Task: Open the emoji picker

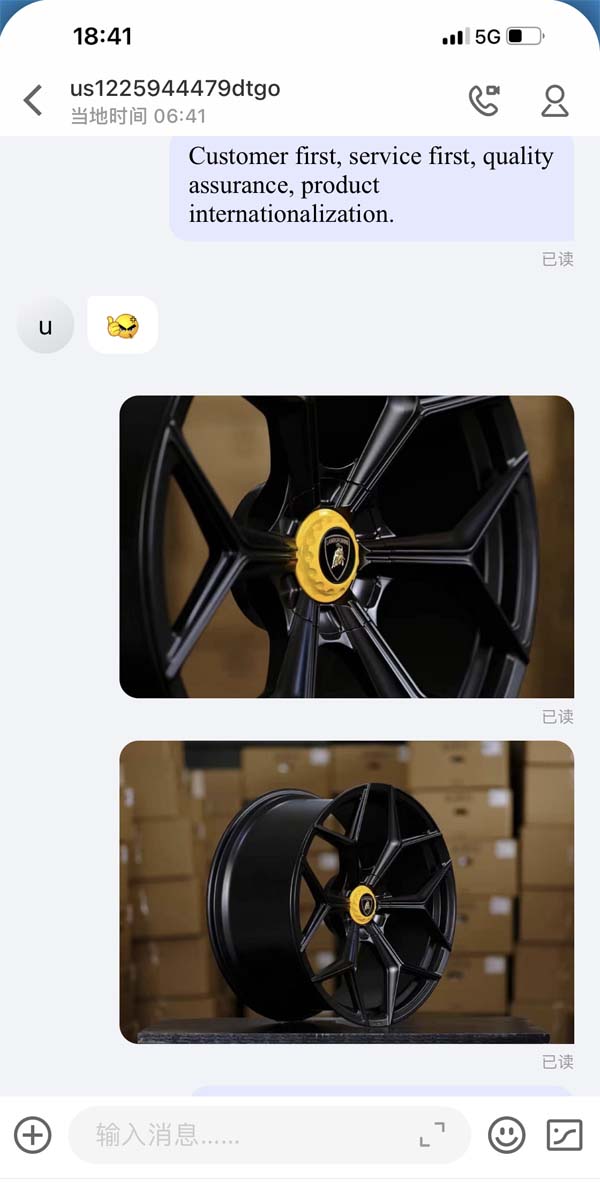Action: pos(506,1135)
